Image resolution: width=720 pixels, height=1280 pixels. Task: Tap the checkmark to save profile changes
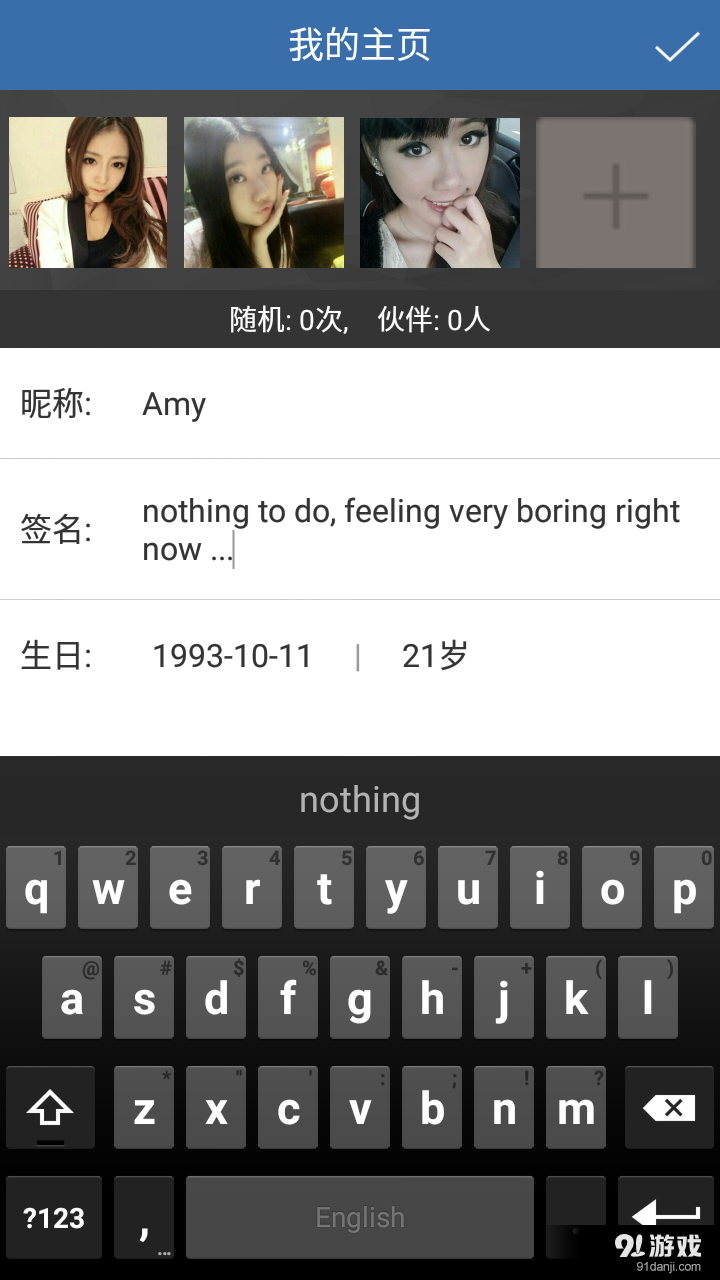(x=676, y=44)
